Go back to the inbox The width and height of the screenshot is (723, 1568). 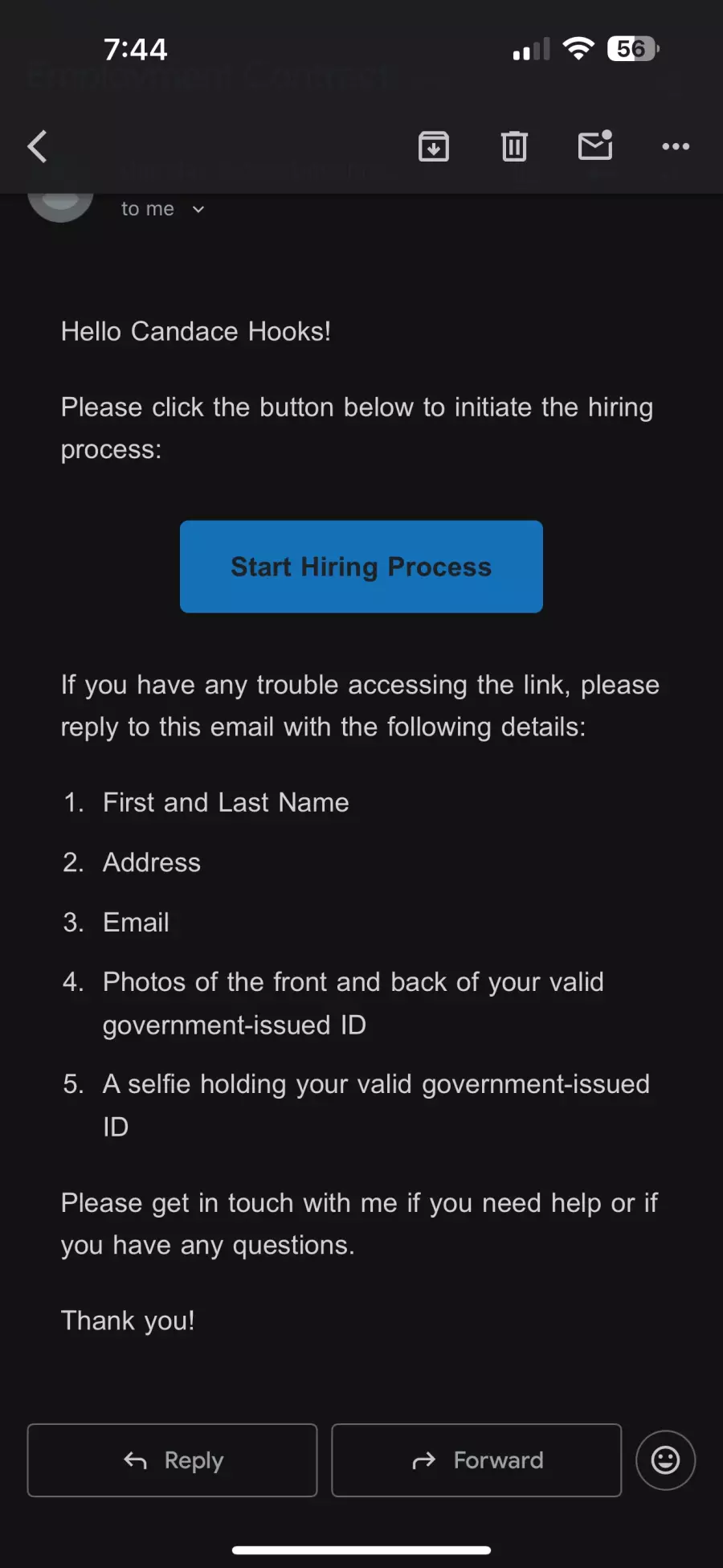coord(38,146)
